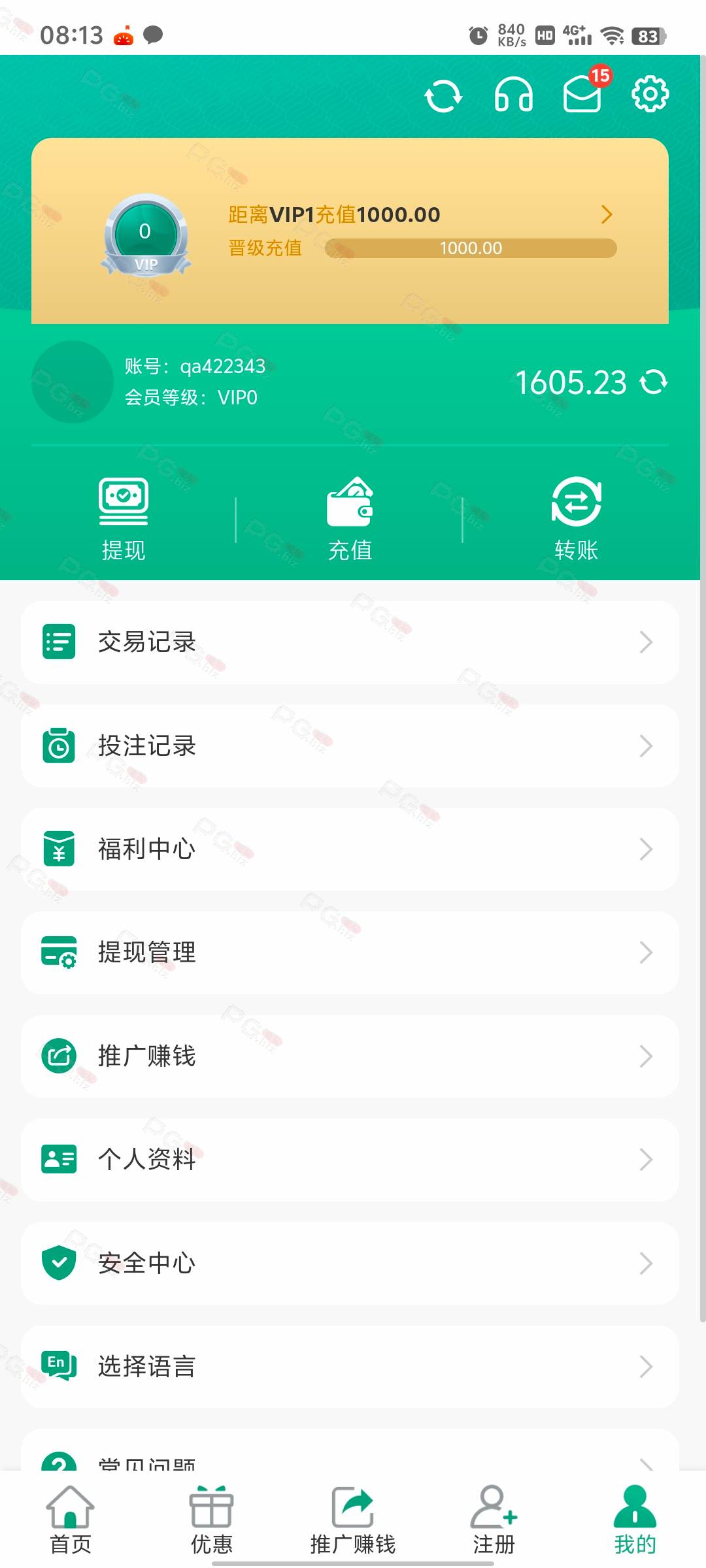Open customer service headset icon
Image resolution: width=706 pixels, height=1568 pixels.
(x=513, y=95)
